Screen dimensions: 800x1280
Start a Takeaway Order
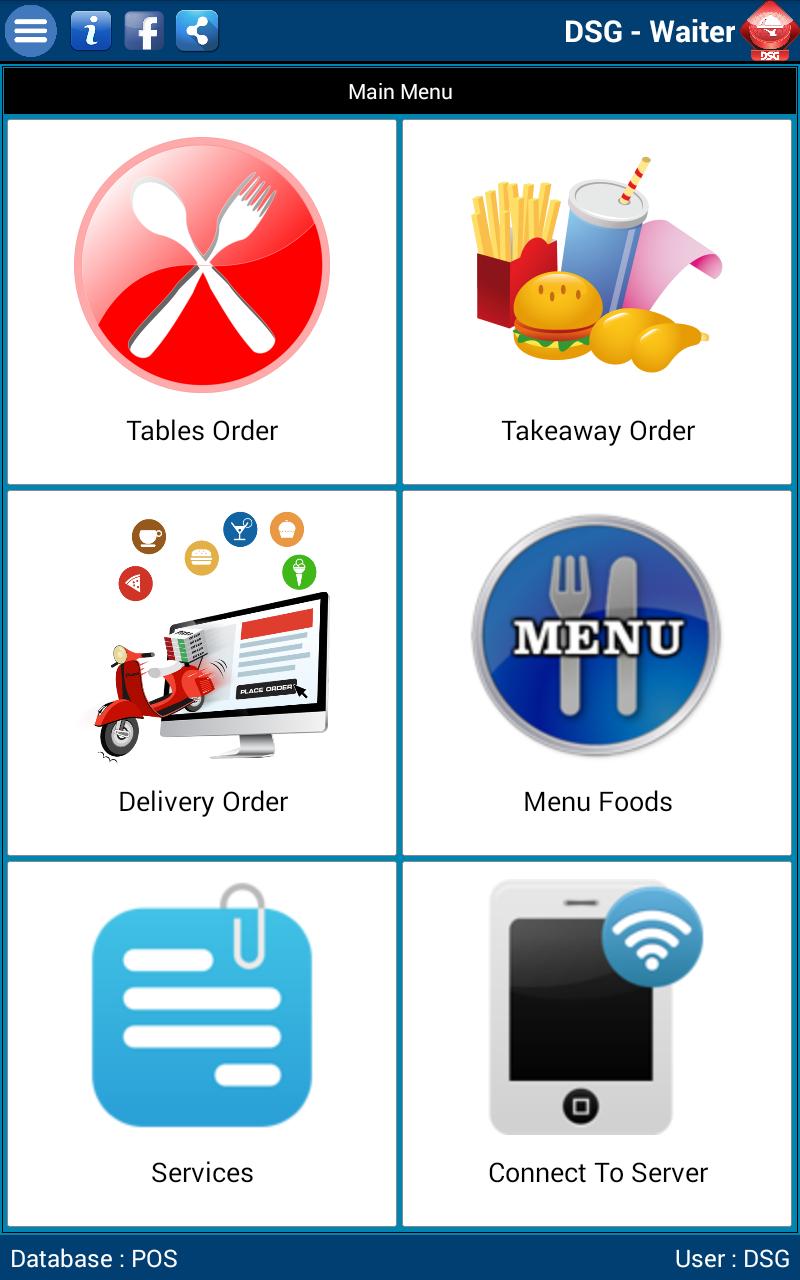(x=597, y=302)
